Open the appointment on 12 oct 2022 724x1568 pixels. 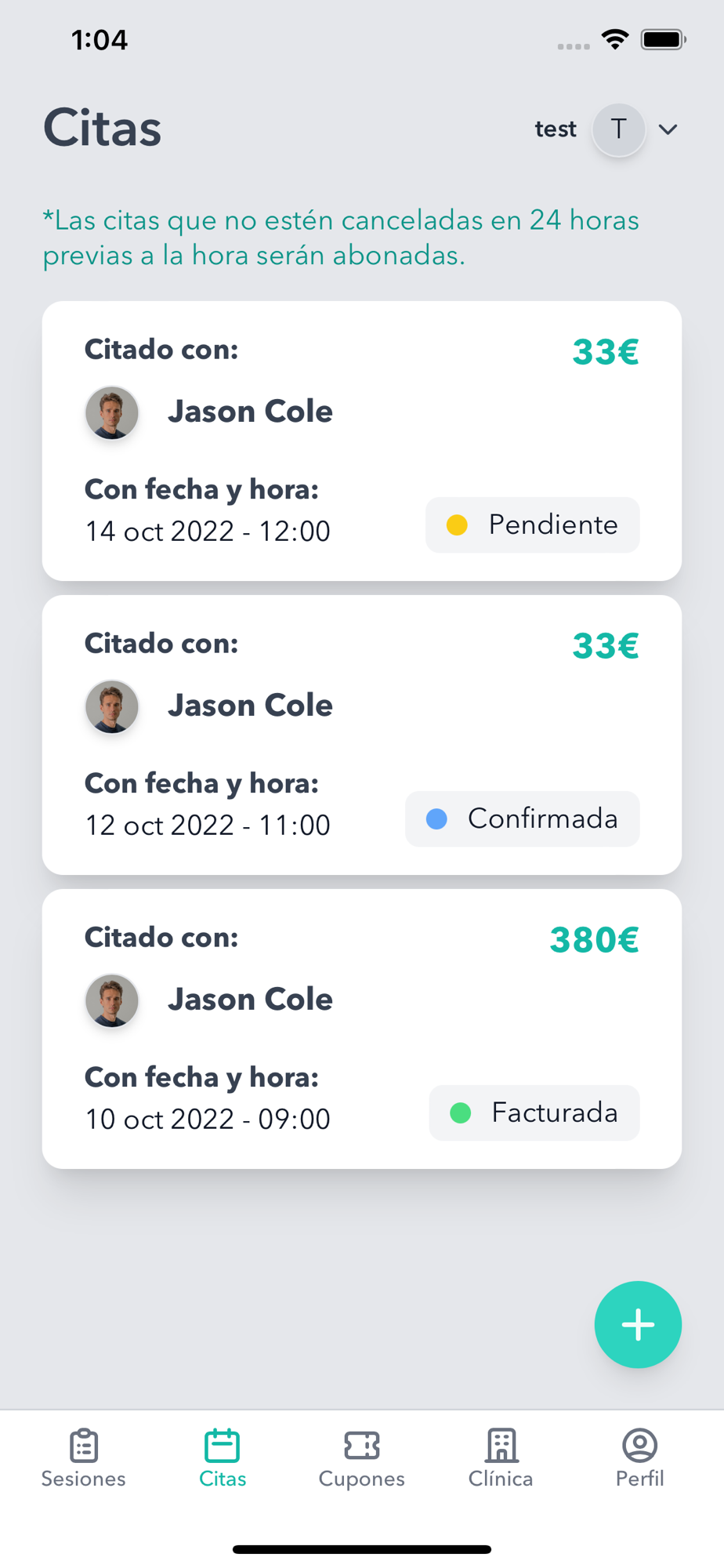coord(361,735)
